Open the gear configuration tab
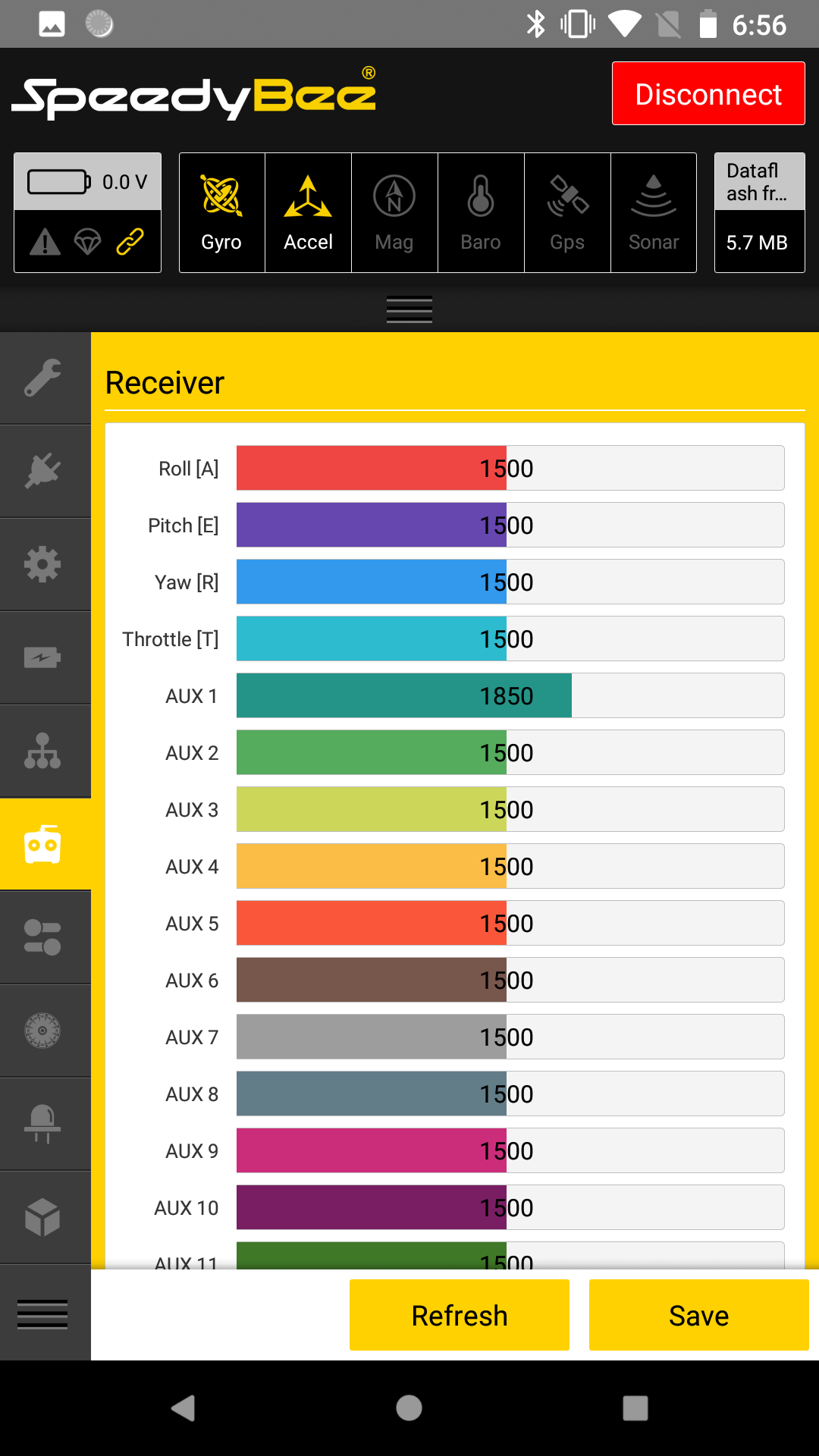 coord(43,564)
